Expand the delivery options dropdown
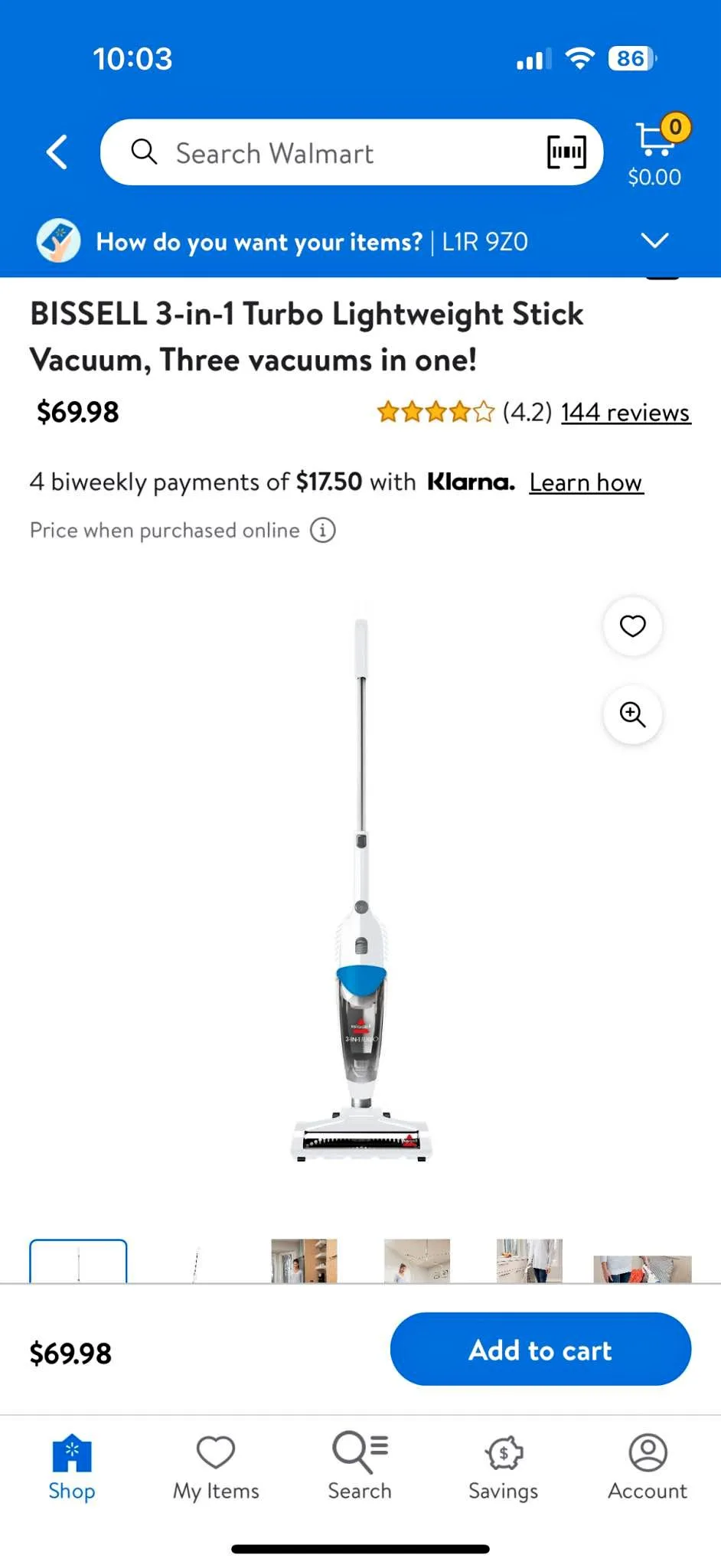 pyautogui.click(x=654, y=241)
